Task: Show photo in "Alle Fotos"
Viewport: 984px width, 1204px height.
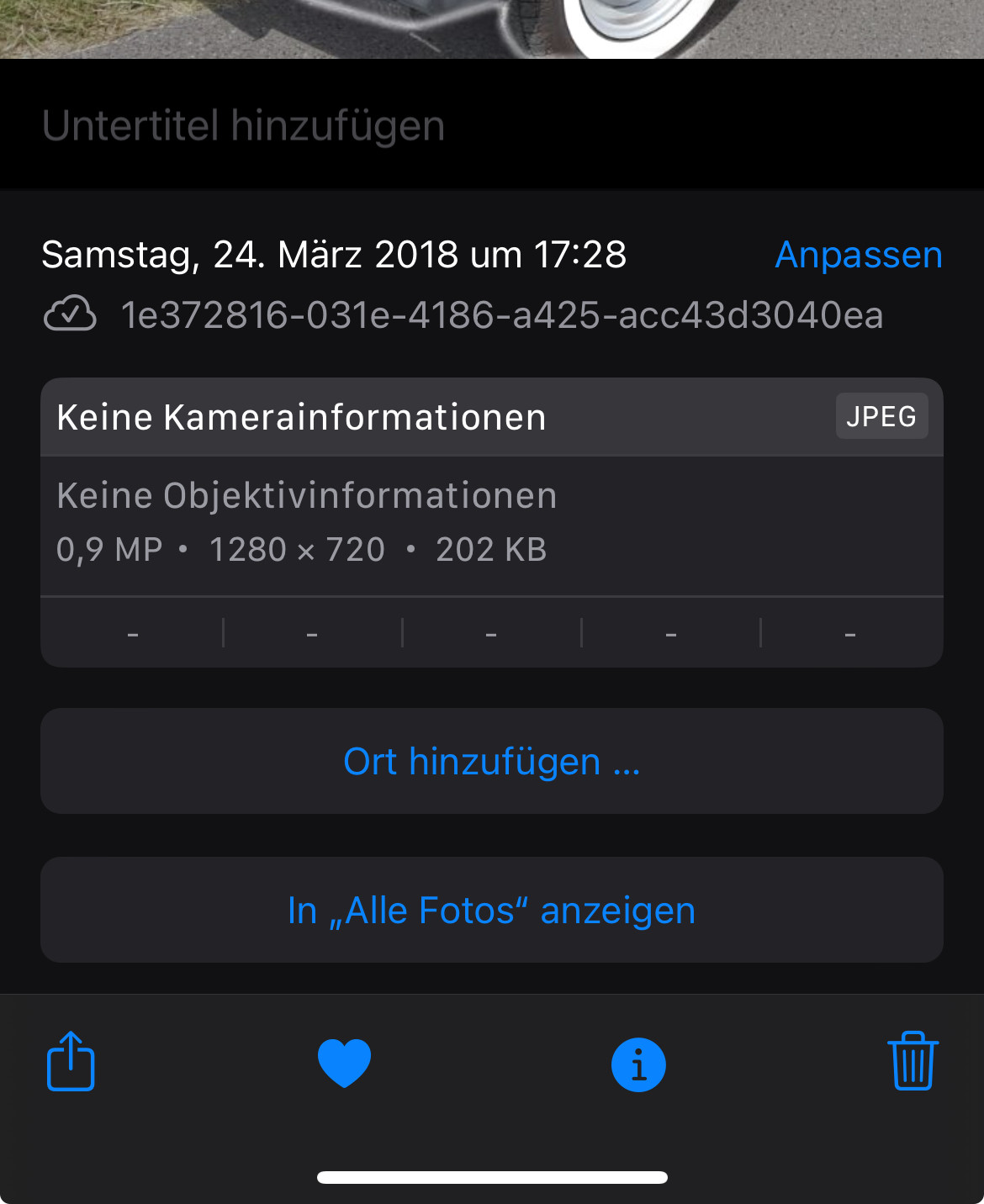Action: click(x=492, y=911)
